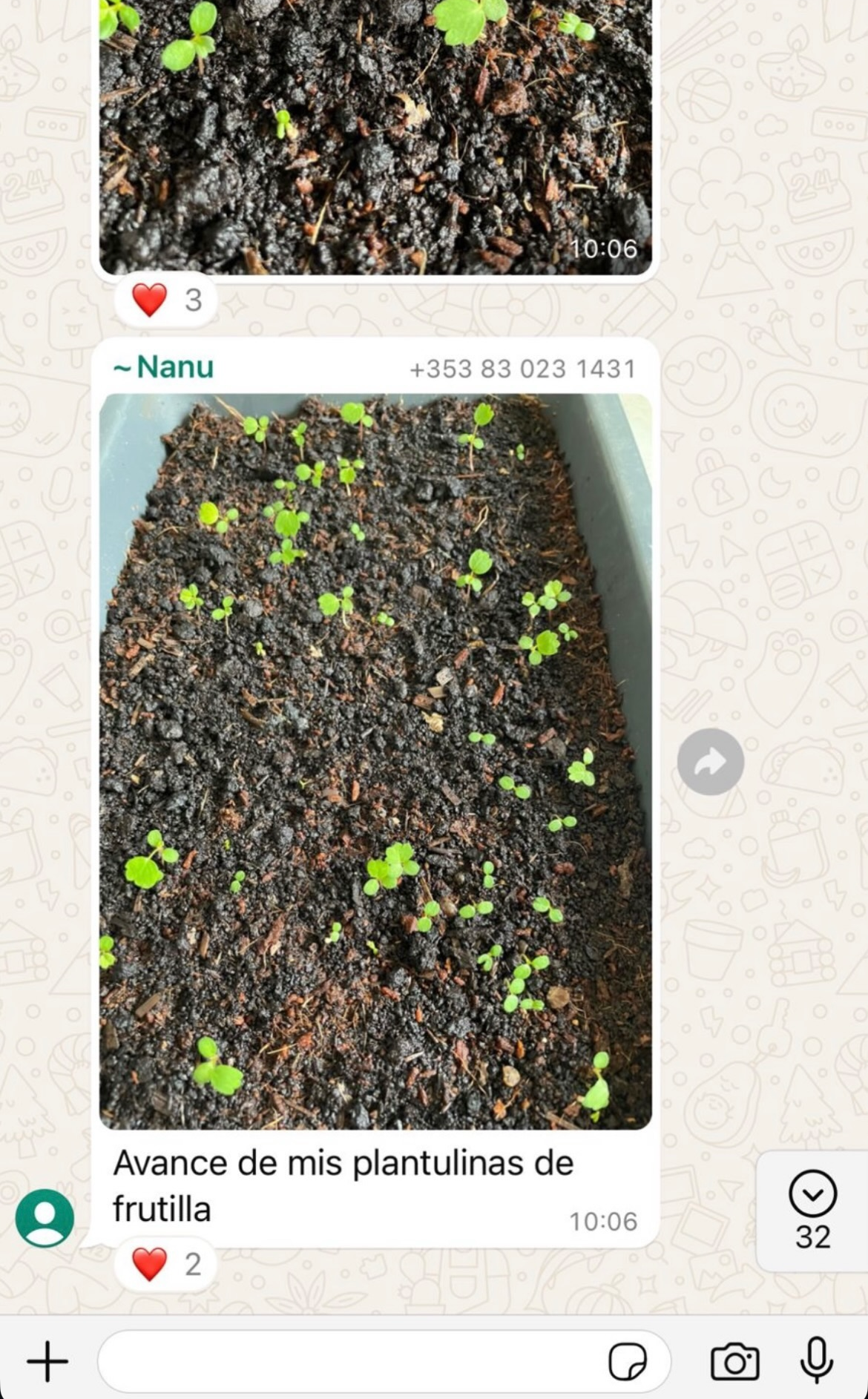Open the green profile avatar beside Nanu's message
The image size is (868, 1399).
point(45,1217)
